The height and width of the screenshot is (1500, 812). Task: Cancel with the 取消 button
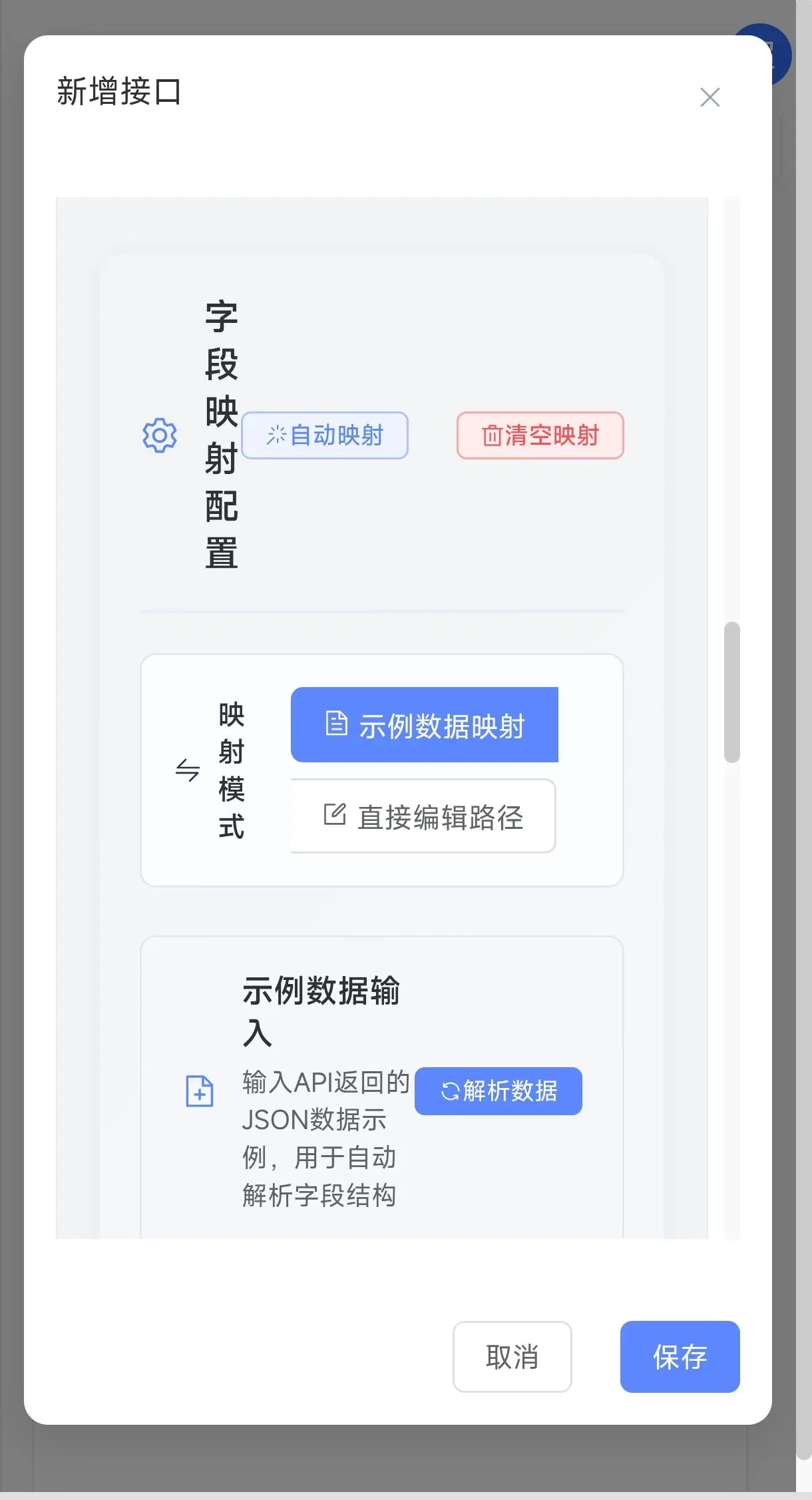[512, 1356]
